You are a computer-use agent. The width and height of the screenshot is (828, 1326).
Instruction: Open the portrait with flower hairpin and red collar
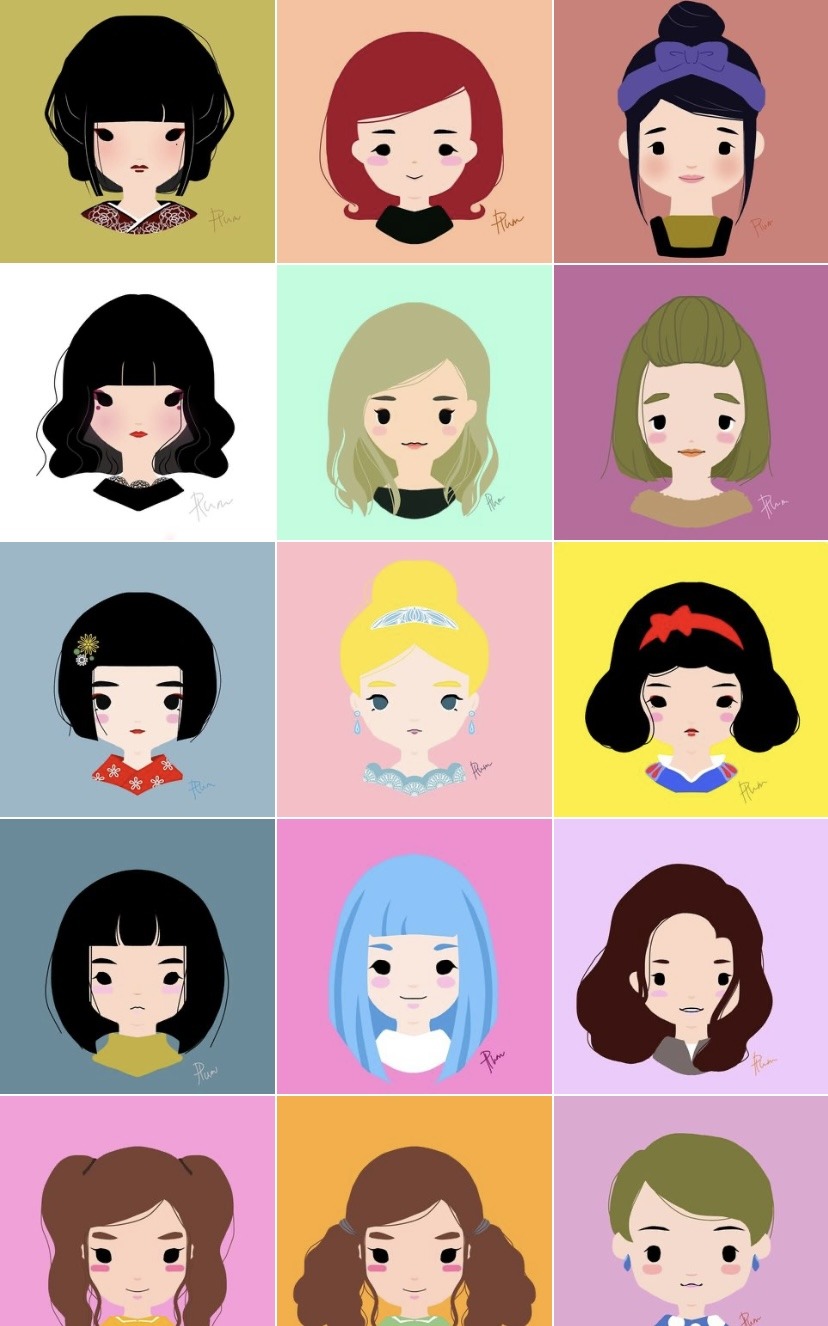(x=137, y=679)
